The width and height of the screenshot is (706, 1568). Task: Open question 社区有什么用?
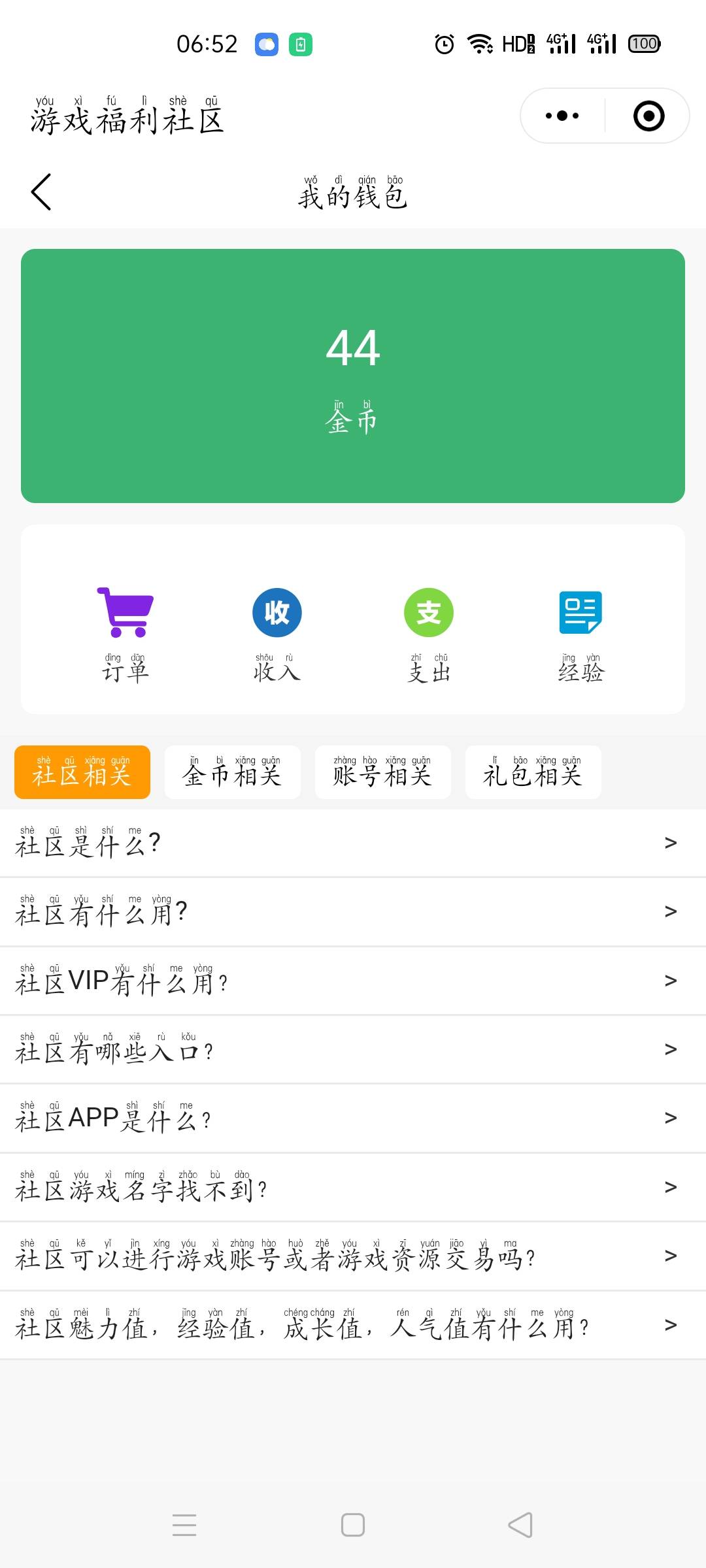tap(353, 912)
